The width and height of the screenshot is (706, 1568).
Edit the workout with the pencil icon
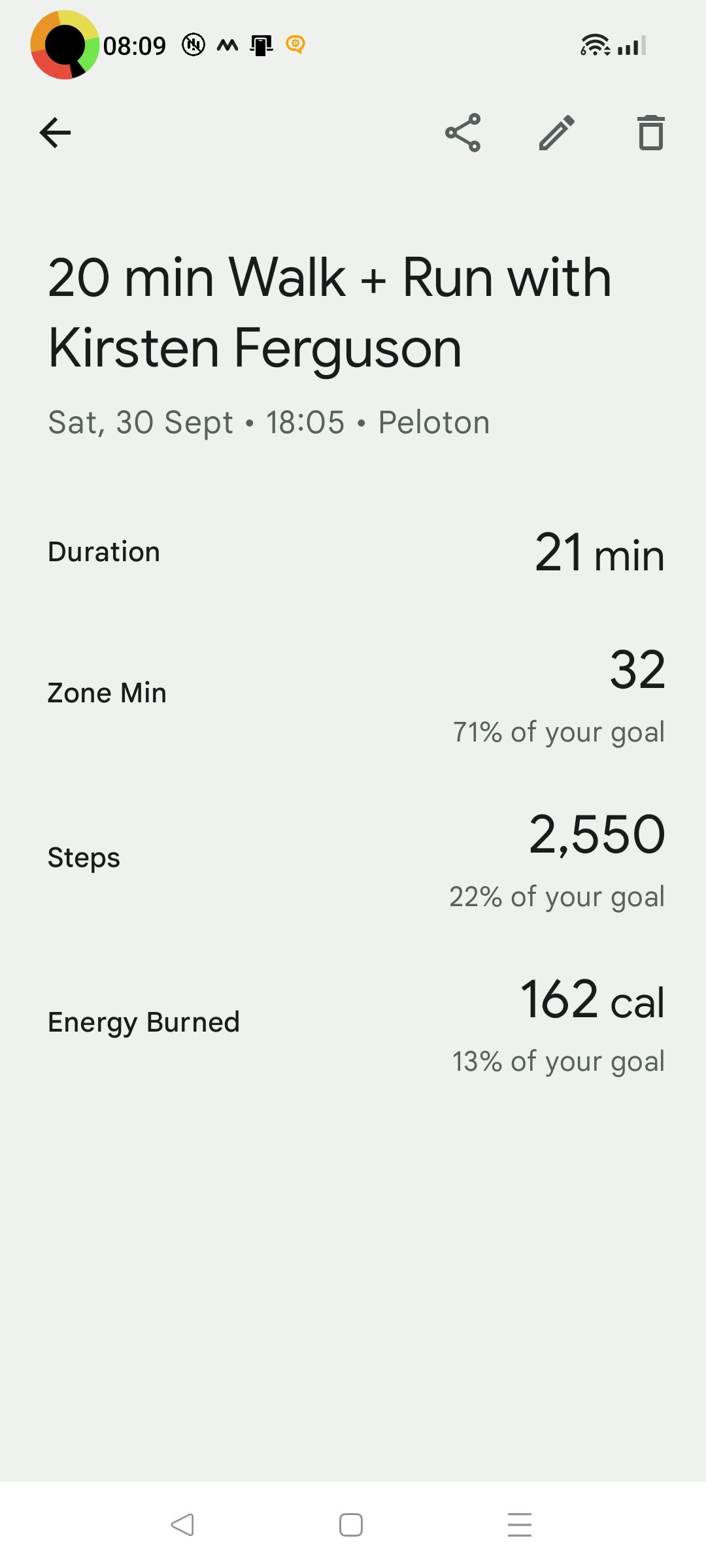coord(557,133)
